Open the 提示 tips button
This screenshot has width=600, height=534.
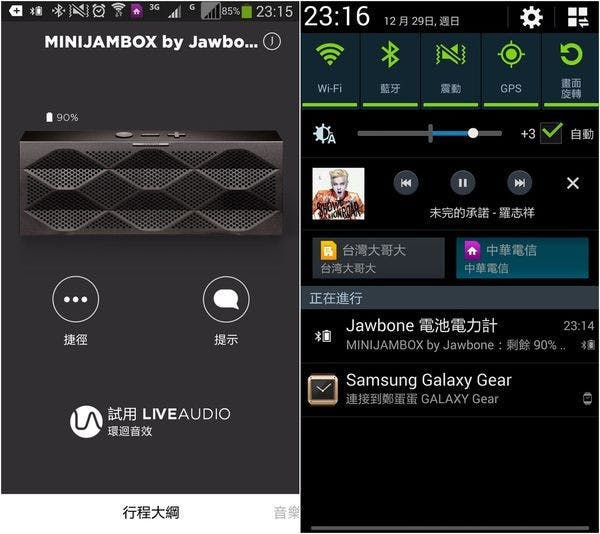click(226, 299)
